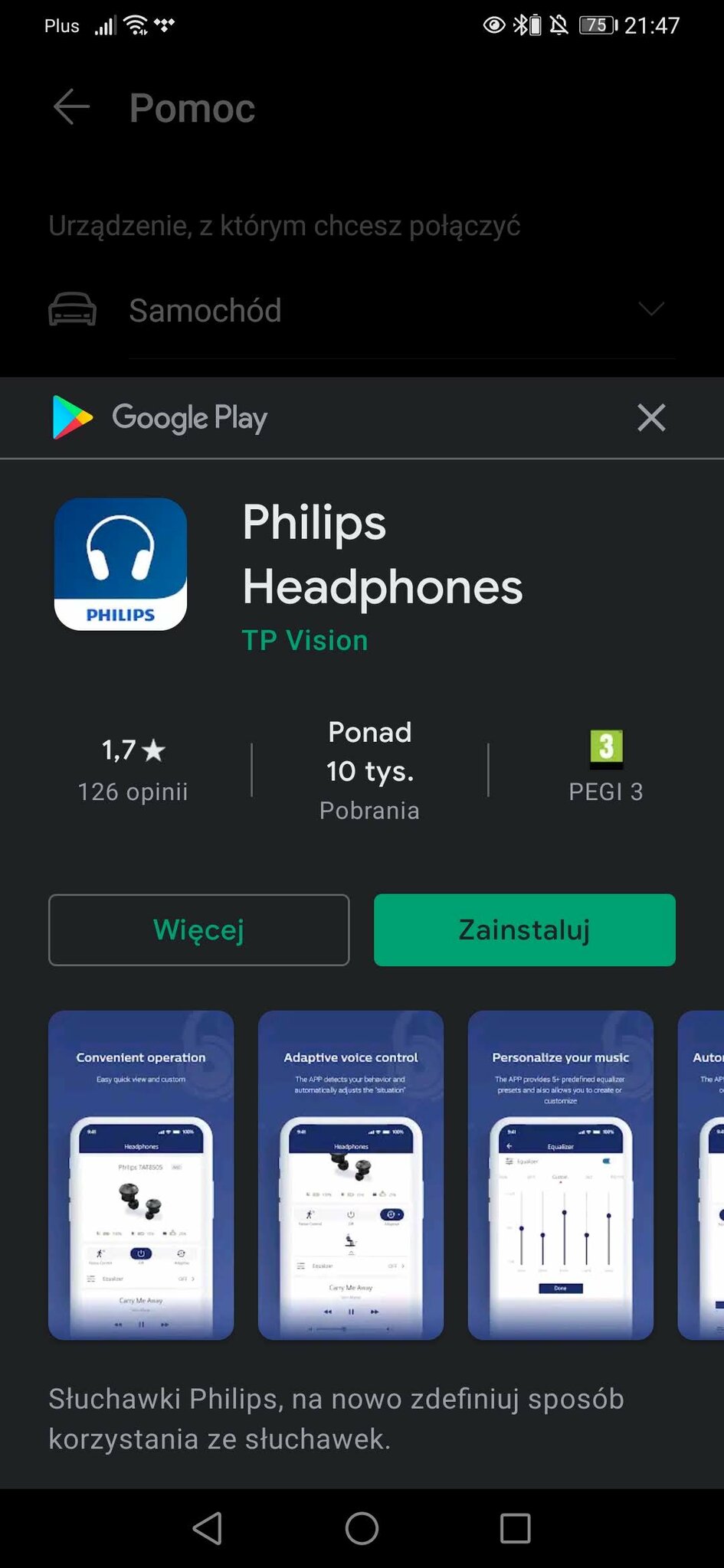Screen dimensions: 724x1568
Task: Open the 1,7 star rating reviews
Action: pos(133,769)
